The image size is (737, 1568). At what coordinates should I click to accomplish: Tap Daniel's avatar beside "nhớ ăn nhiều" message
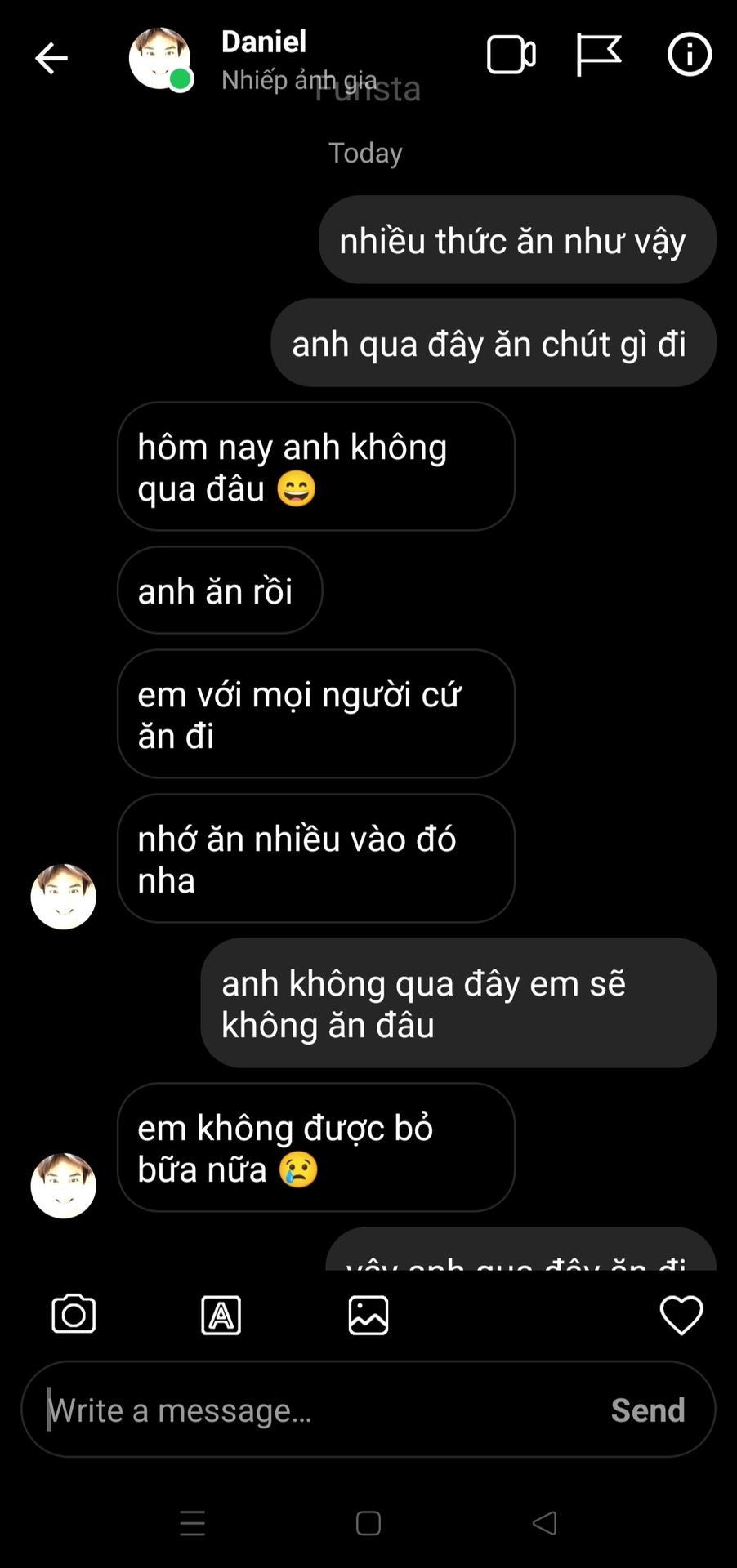pyautogui.click(x=63, y=897)
